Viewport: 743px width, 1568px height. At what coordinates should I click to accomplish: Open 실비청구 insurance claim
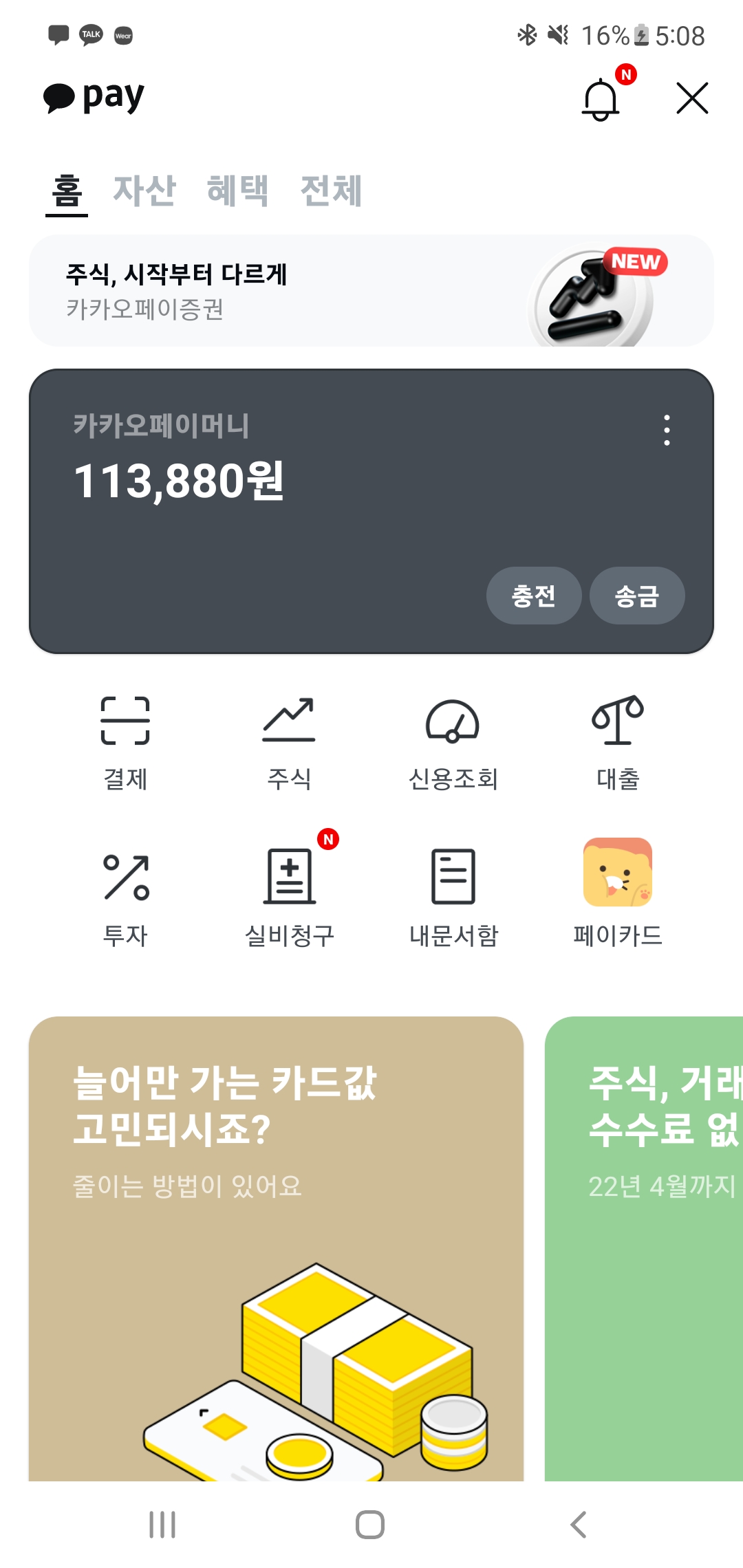coord(289,898)
